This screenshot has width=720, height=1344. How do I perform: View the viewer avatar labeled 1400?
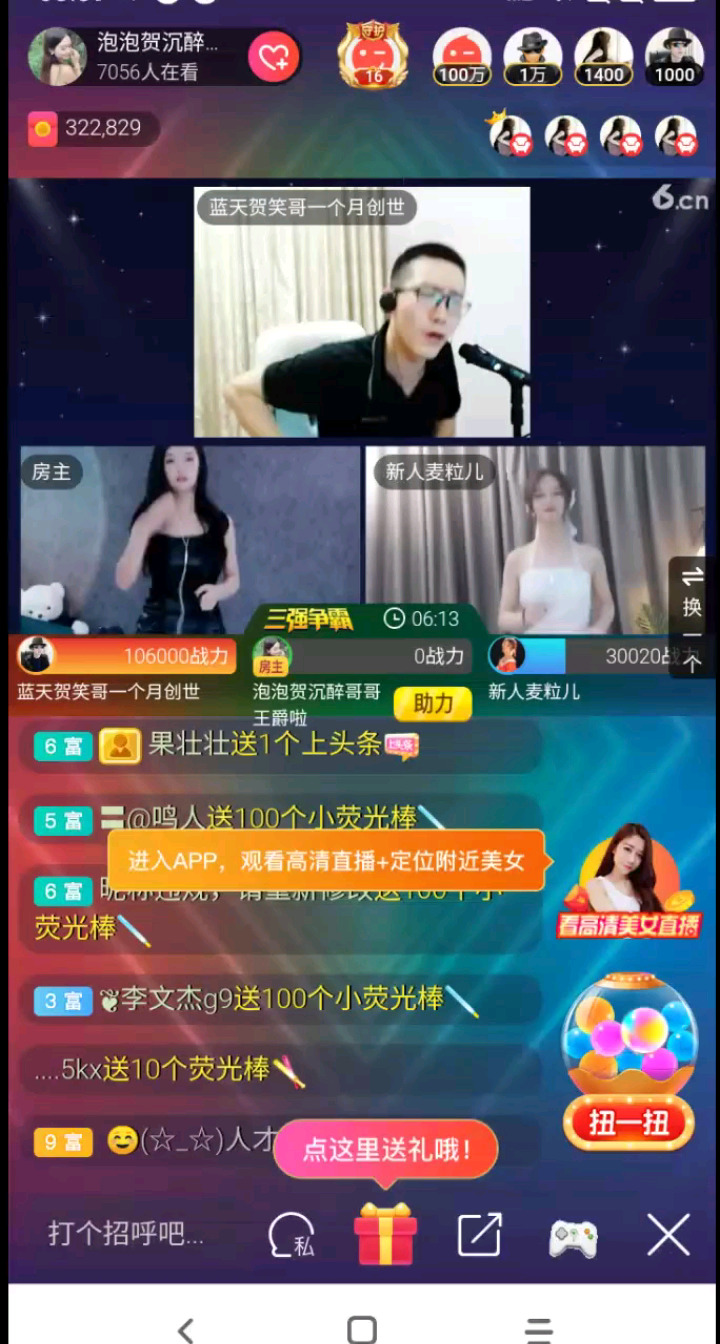tap(603, 56)
